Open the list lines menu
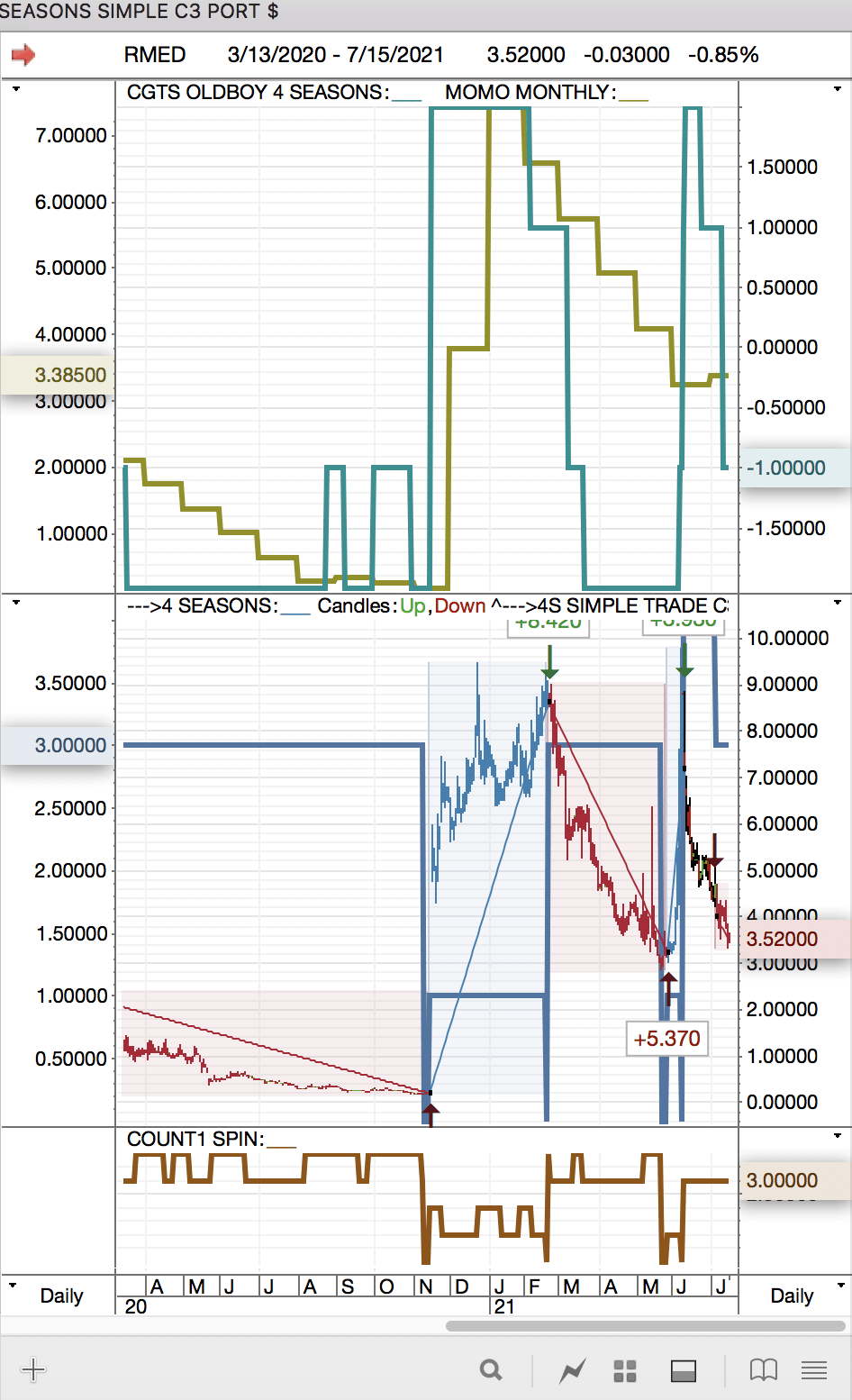Image resolution: width=852 pixels, height=1400 pixels. (x=814, y=1370)
